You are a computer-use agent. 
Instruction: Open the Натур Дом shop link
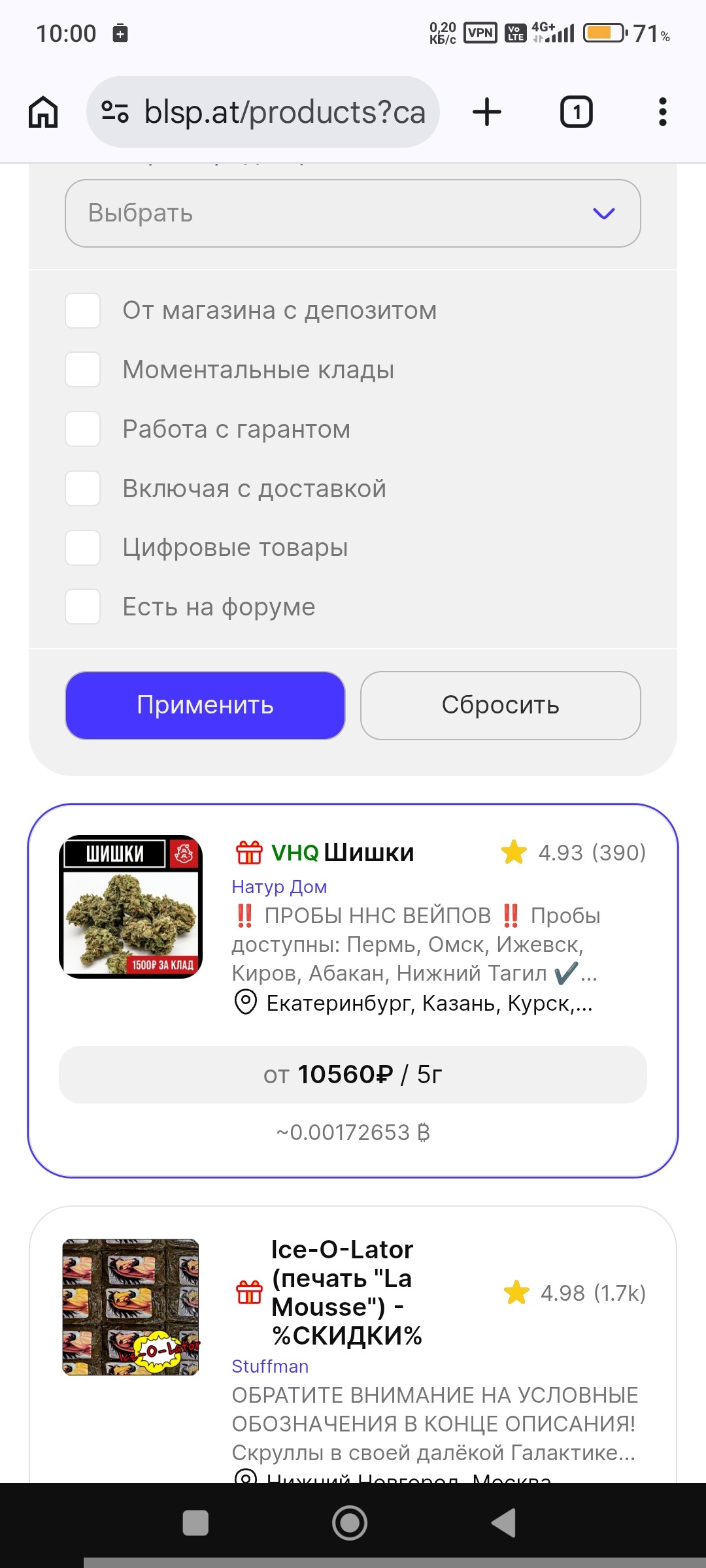pos(279,887)
